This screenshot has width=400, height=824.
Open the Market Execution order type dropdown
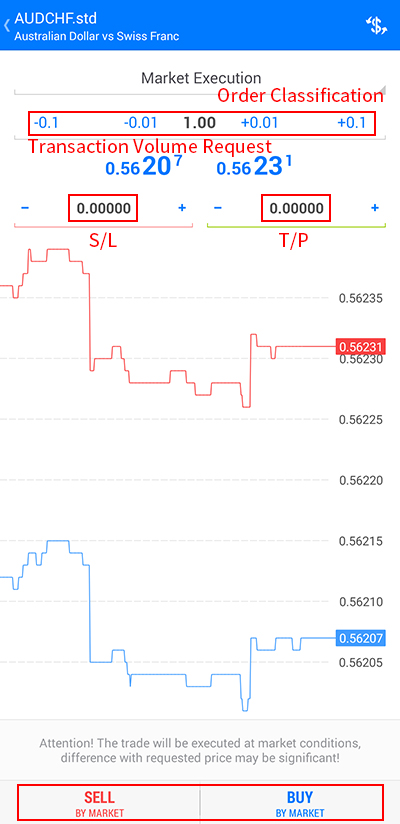coord(201,79)
